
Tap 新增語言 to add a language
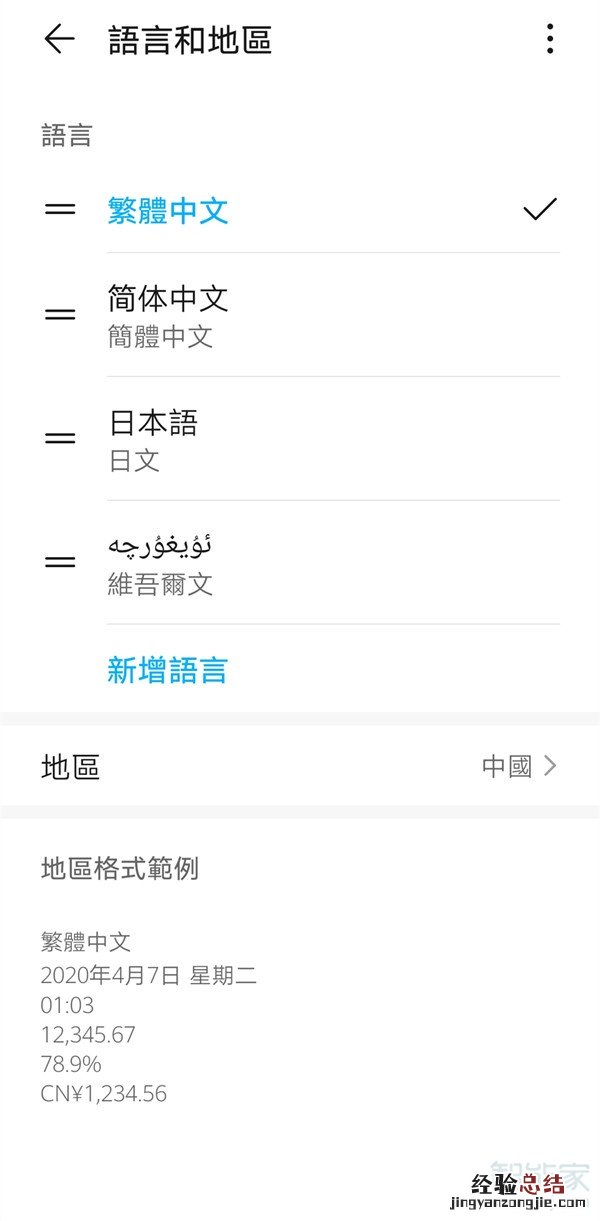[168, 670]
